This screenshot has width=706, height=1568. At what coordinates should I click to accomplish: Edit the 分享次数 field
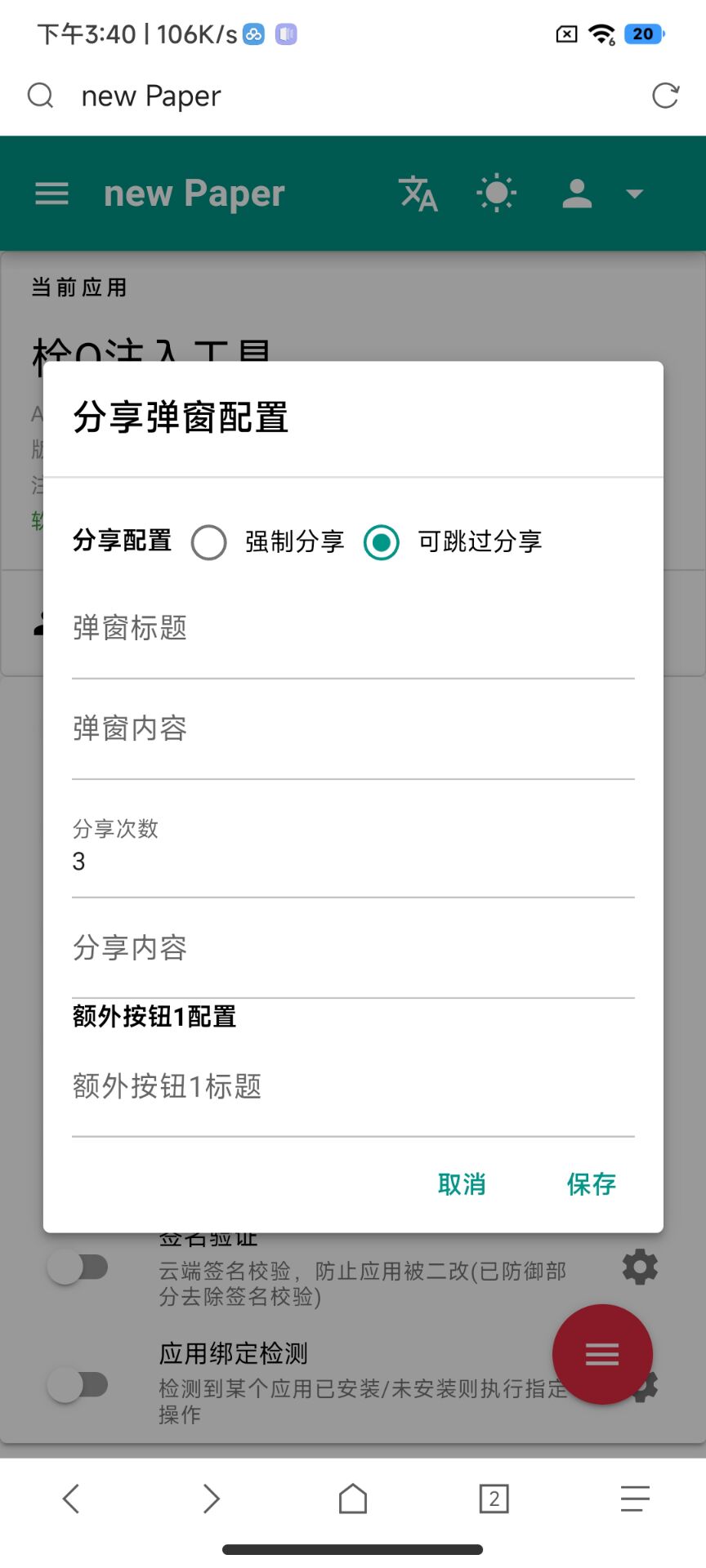pyautogui.click(x=353, y=861)
